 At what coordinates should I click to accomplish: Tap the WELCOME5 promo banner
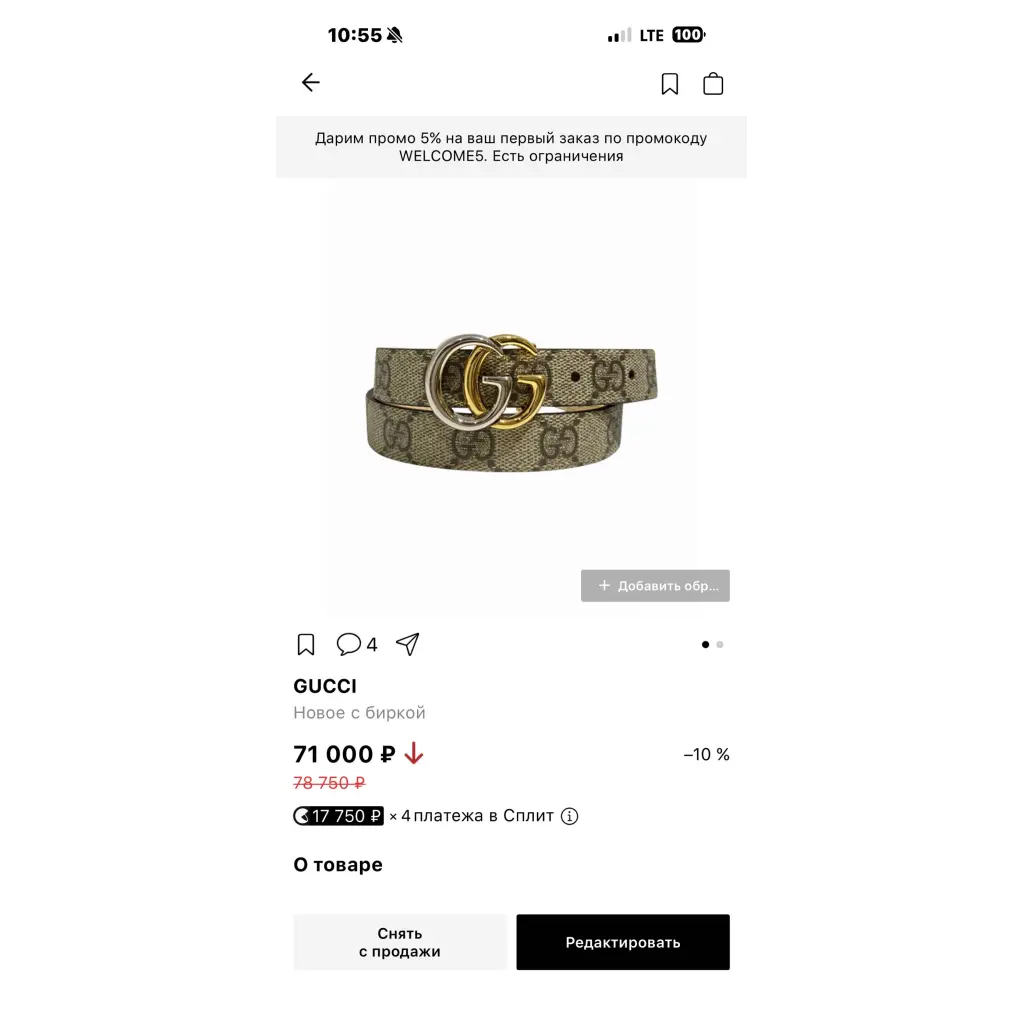(511, 147)
